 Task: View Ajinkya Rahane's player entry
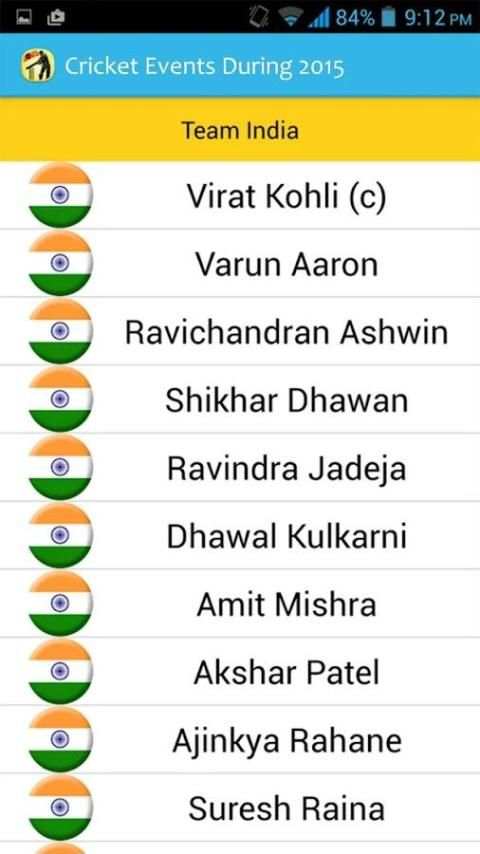pos(240,740)
